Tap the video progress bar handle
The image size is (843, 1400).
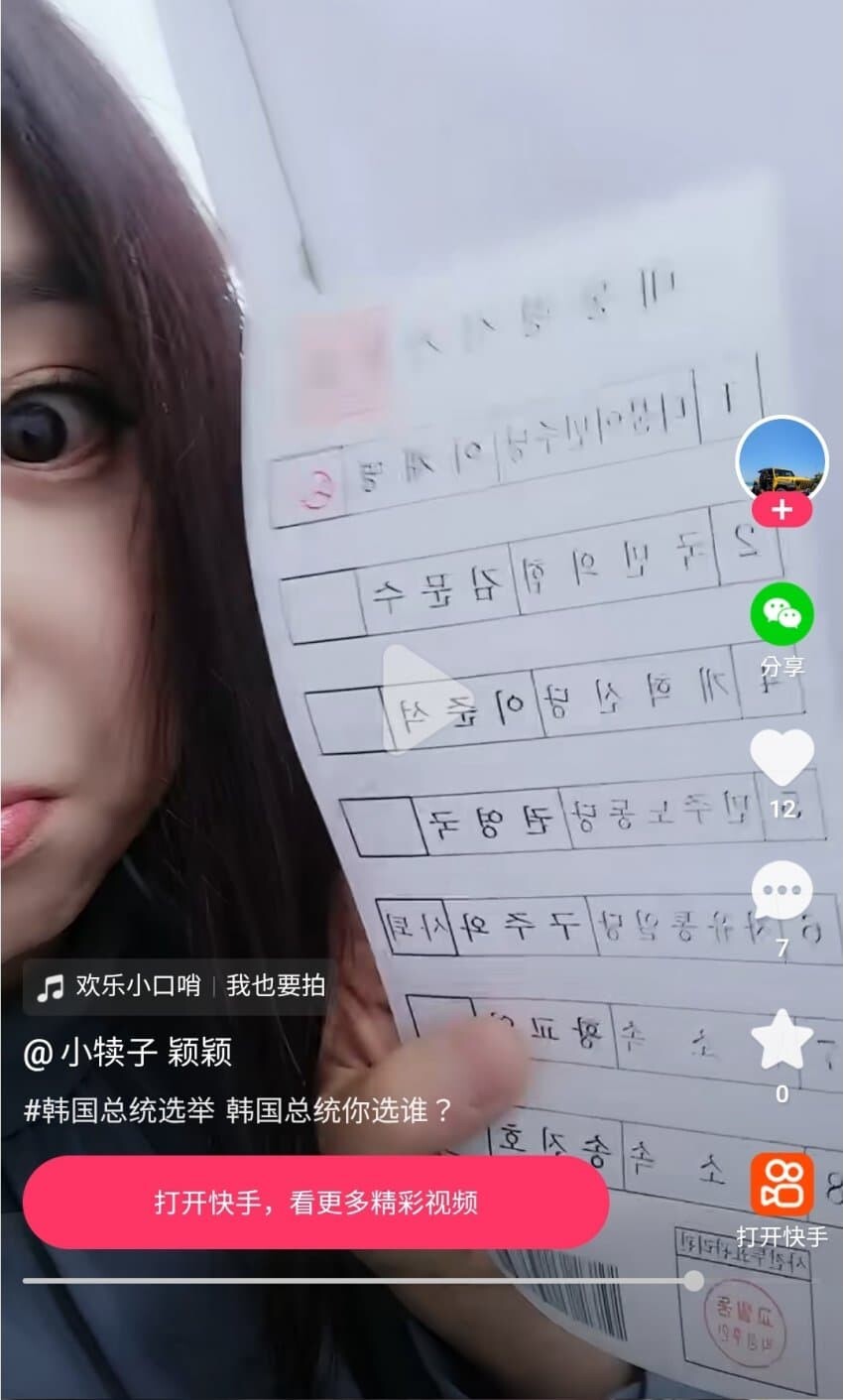[x=694, y=1280]
